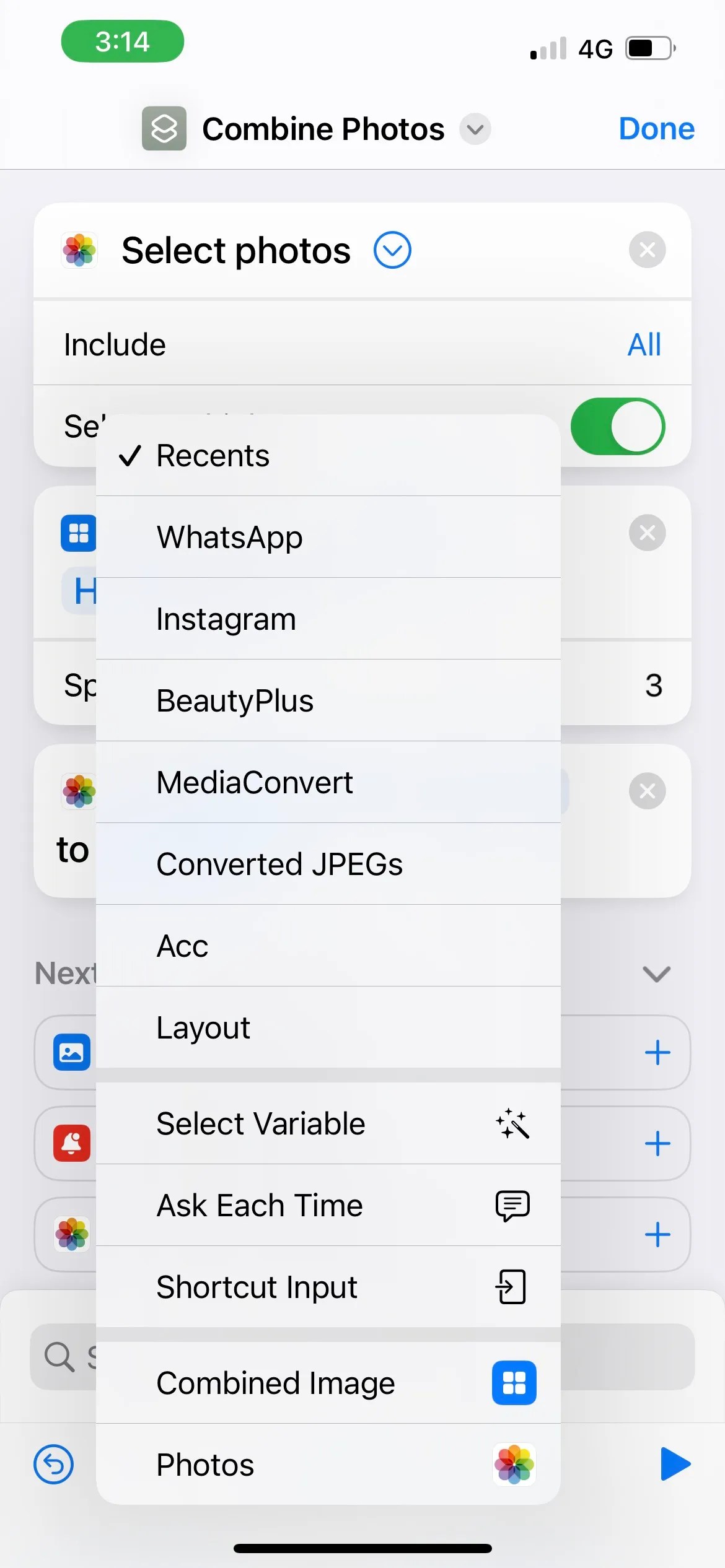Screen dimensions: 725x1568
Task: Open the Photos icon on Select photos action
Action: coord(79,250)
